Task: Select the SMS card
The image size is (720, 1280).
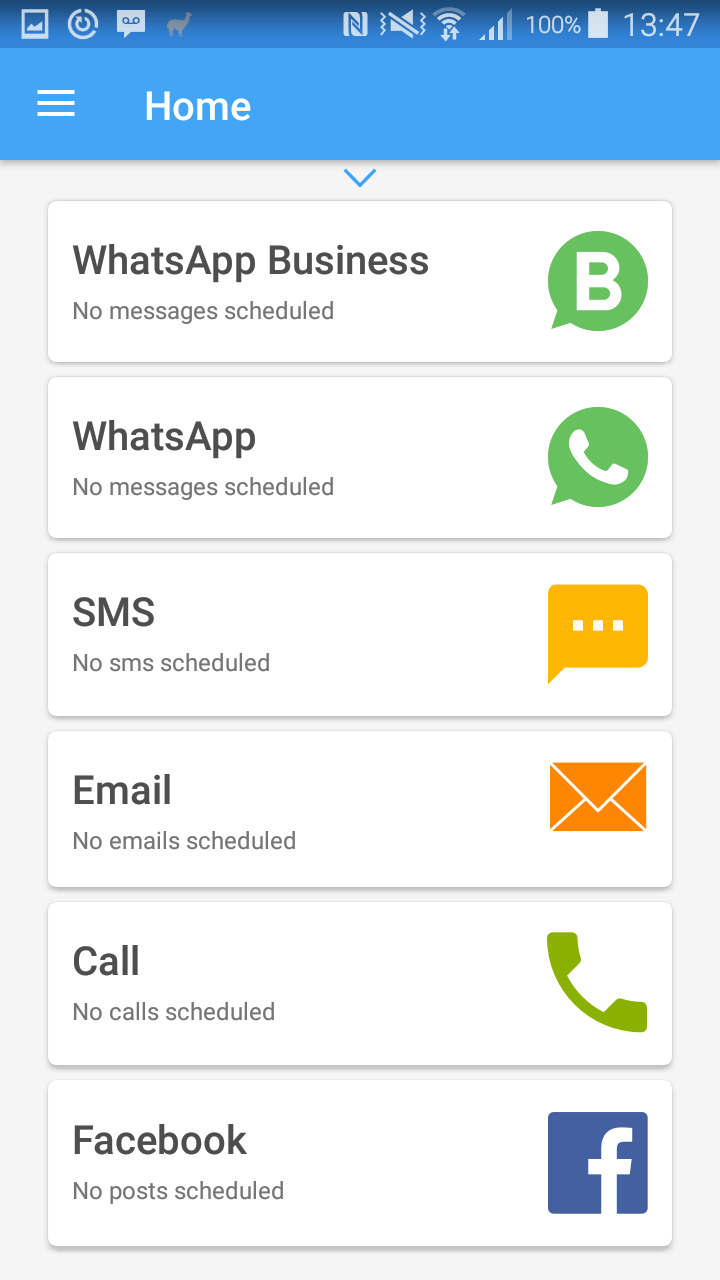Action: pyautogui.click(x=360, y=634)
